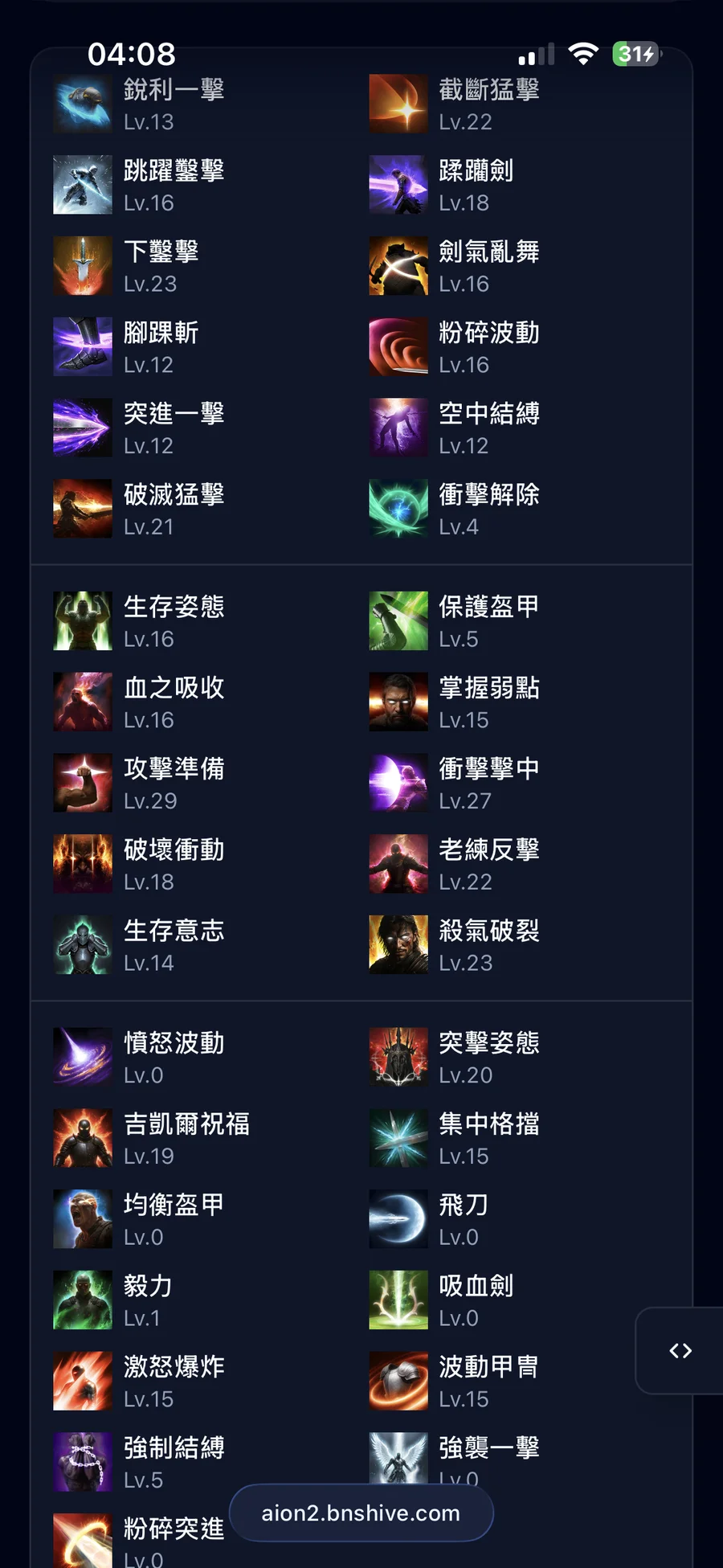Open the floating code brackets button

coord(680,1350)
